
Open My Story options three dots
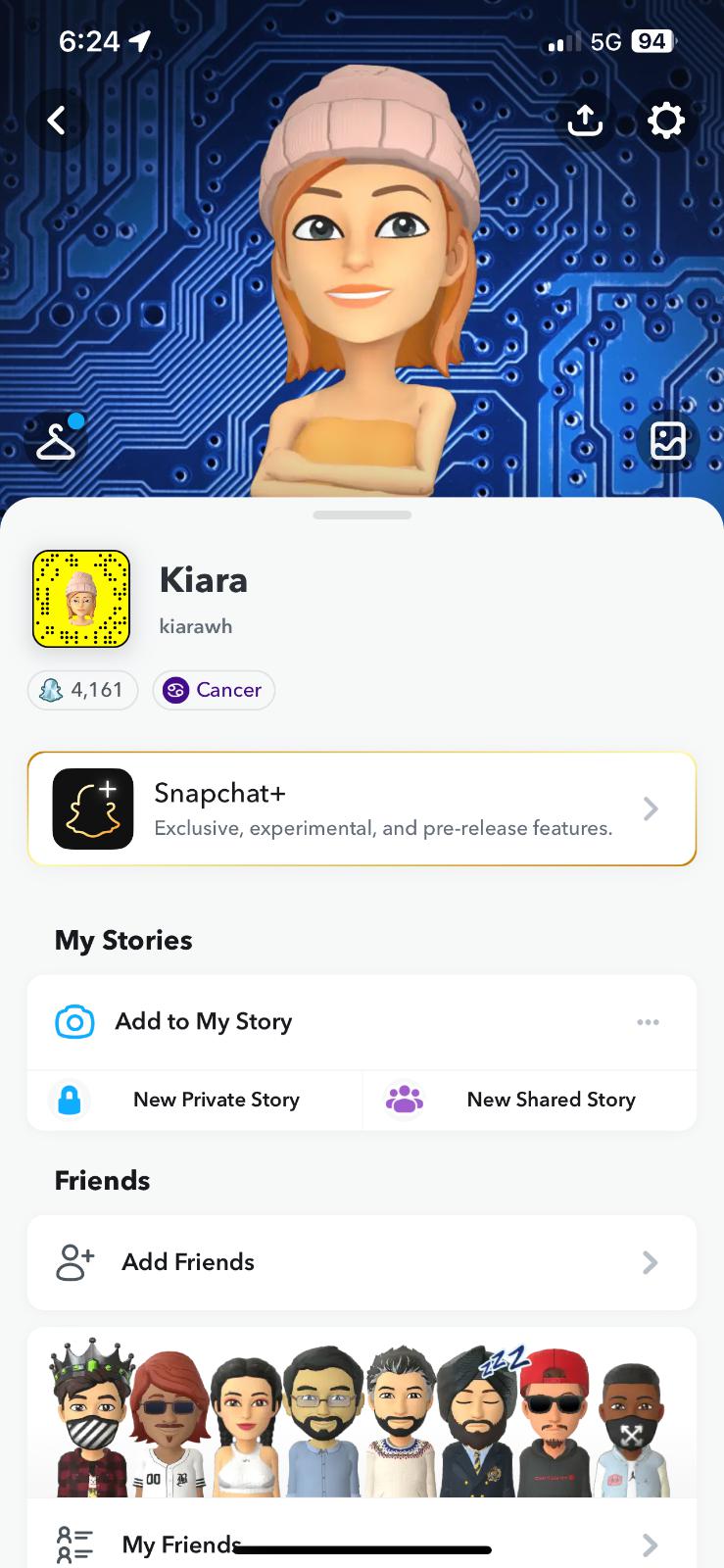[x=648, y=1022]
